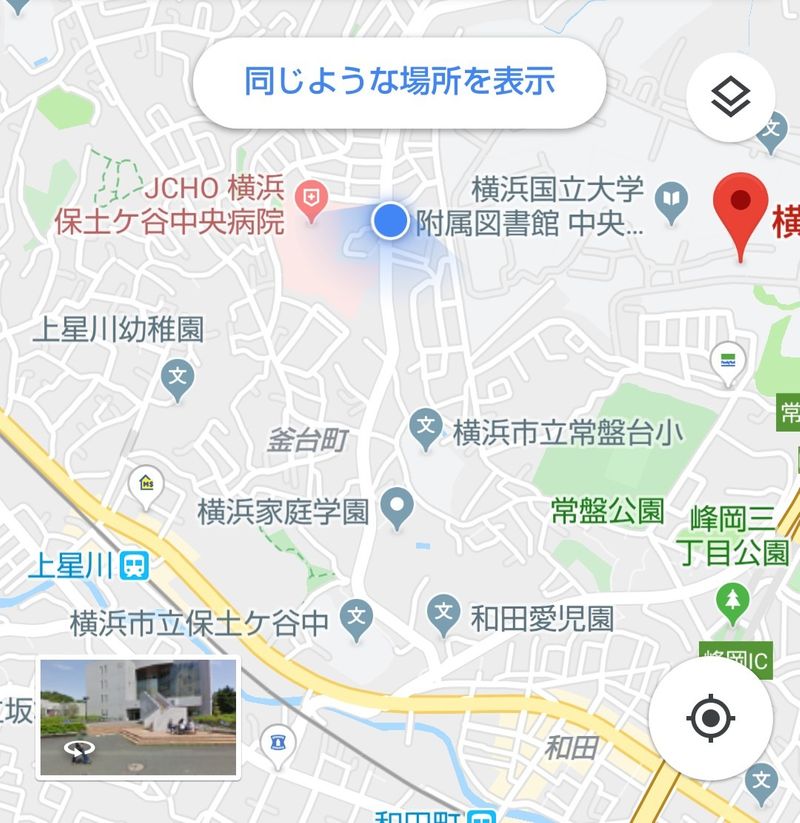Tap the 横浜市立常盤台小 school marker
This screenshot has height=823, width=800.
coord(427,430)
